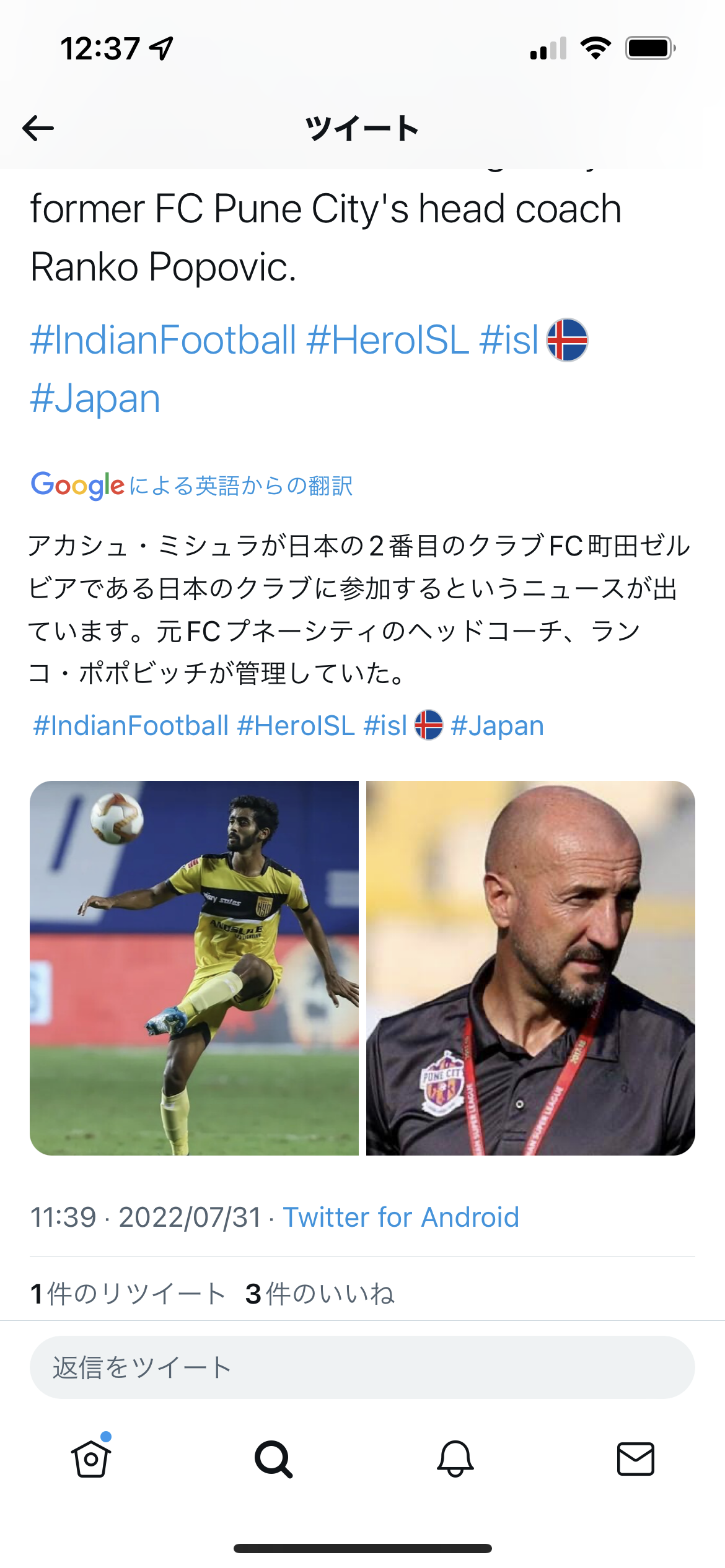Open the bald coach photo
Image resolution: width=725 pixels, height=1568 pixels.
coord(530,968)
